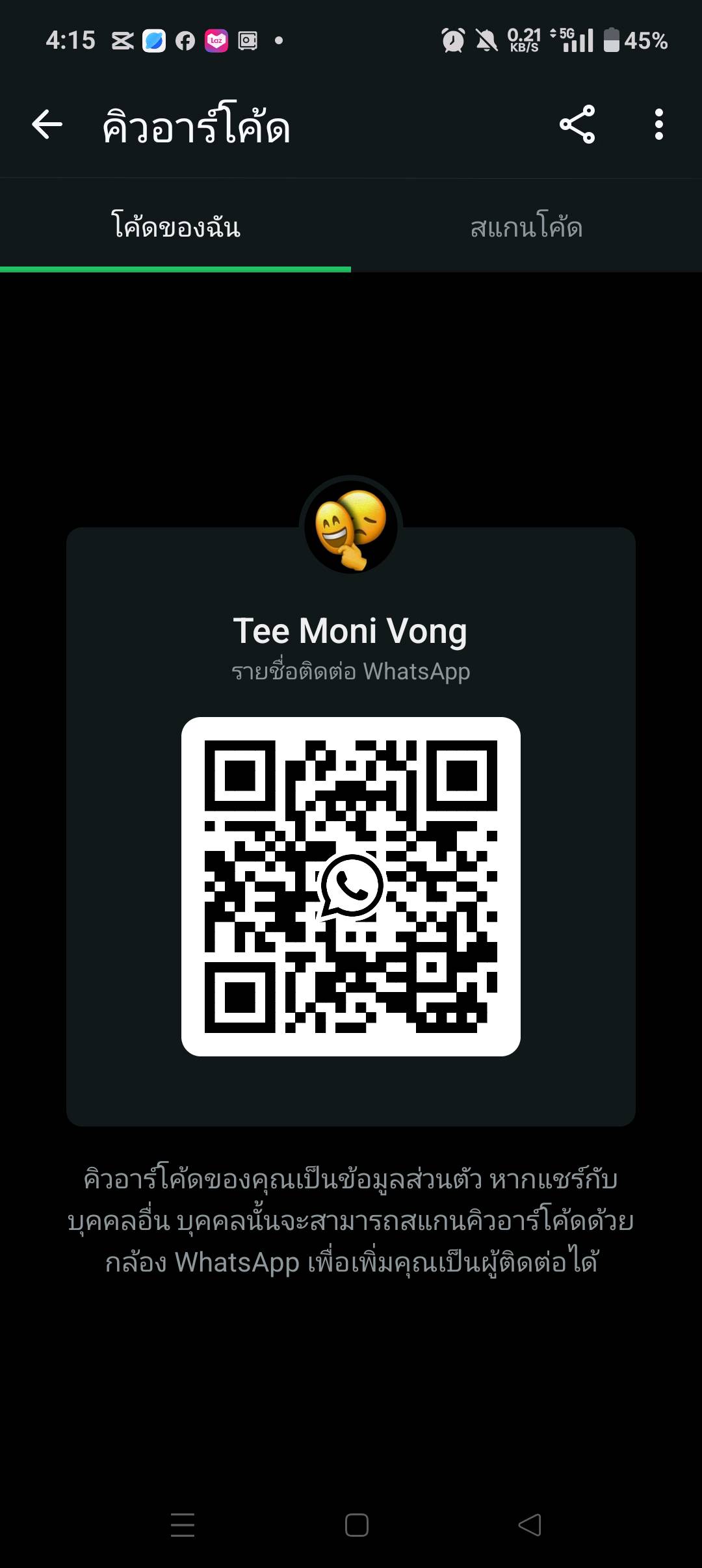Screen dimensions: 702x1568
Task: Share the WhatsApp QR code
Action: point(577,124)
